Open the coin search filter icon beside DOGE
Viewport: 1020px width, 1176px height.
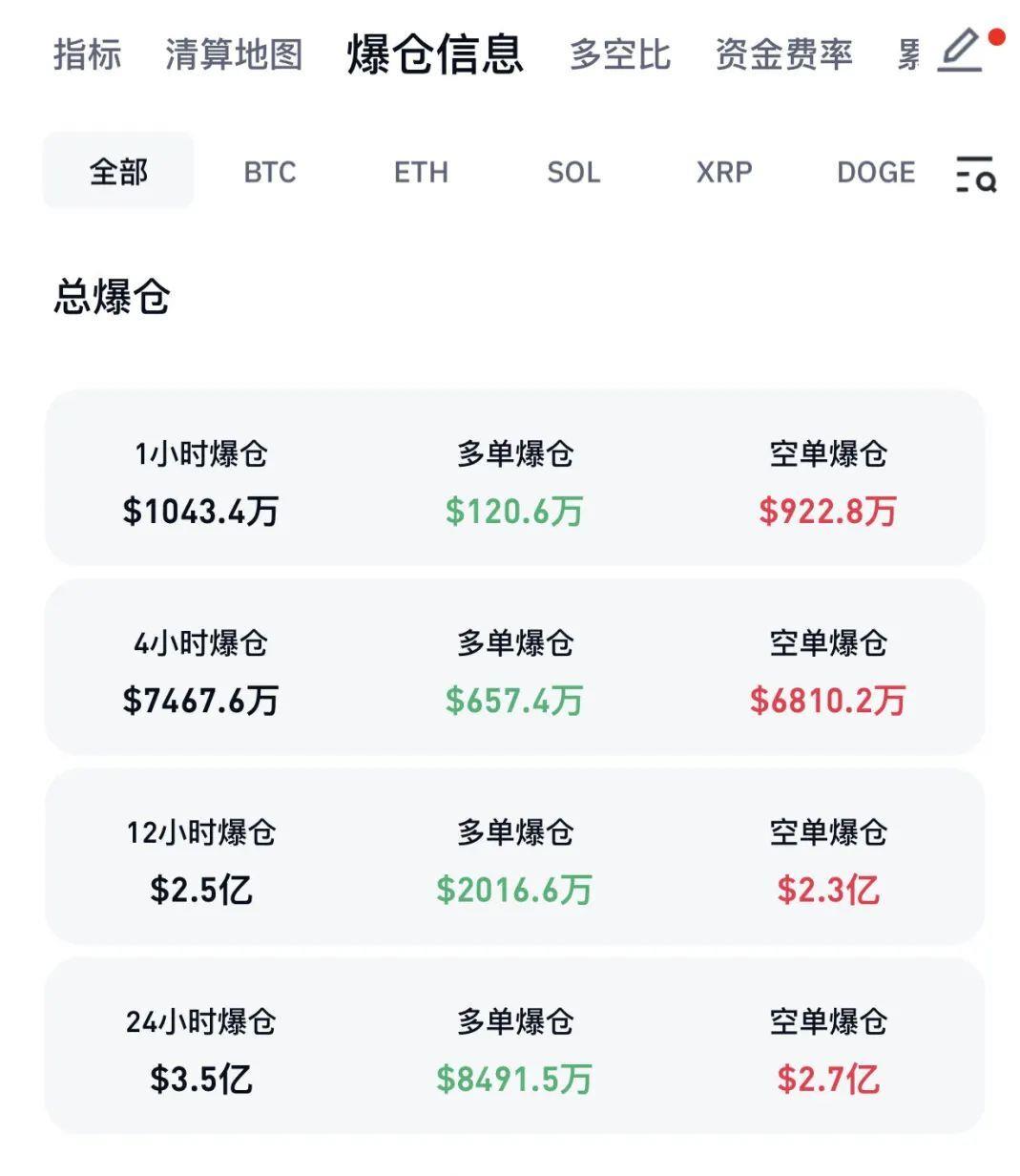tap(975, 173)
